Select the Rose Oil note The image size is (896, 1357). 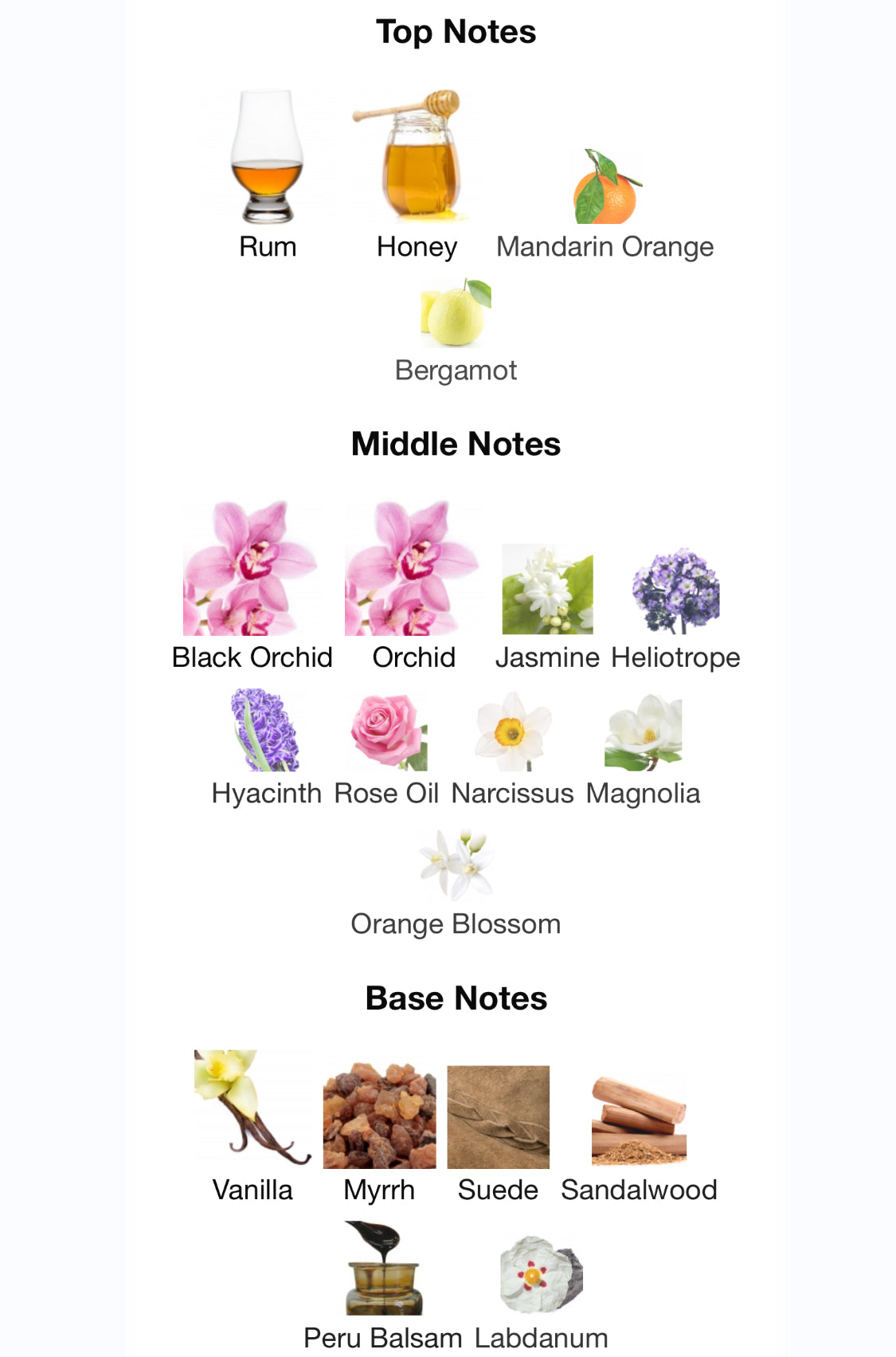point(388,732)
